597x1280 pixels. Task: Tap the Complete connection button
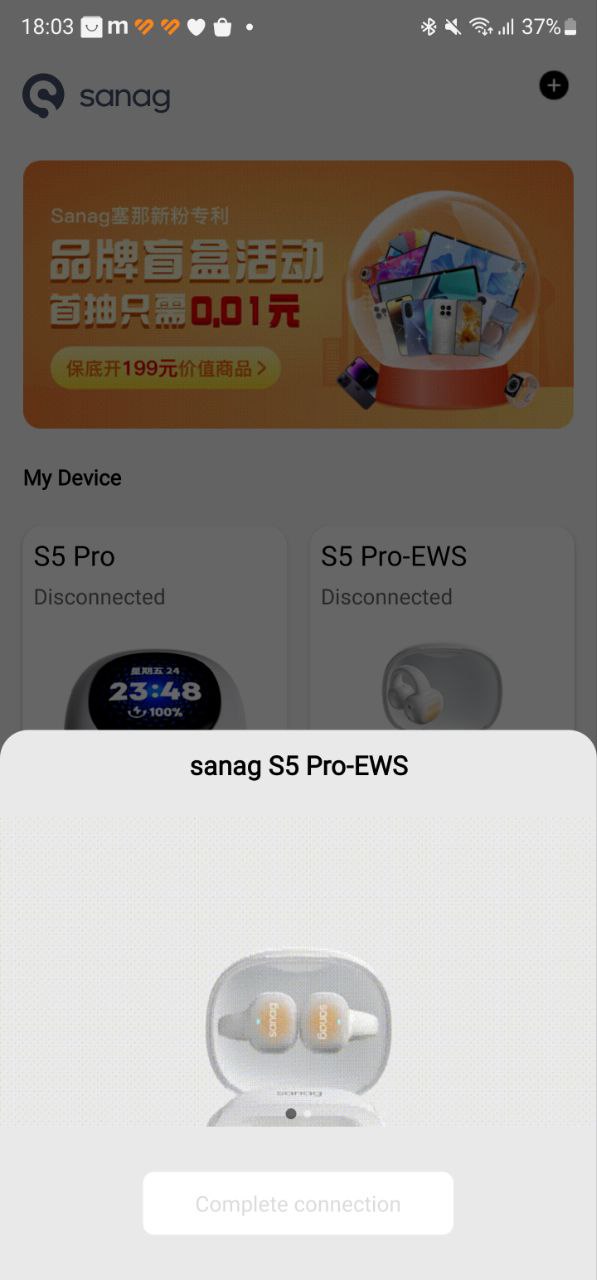[x=298, y=1204]
